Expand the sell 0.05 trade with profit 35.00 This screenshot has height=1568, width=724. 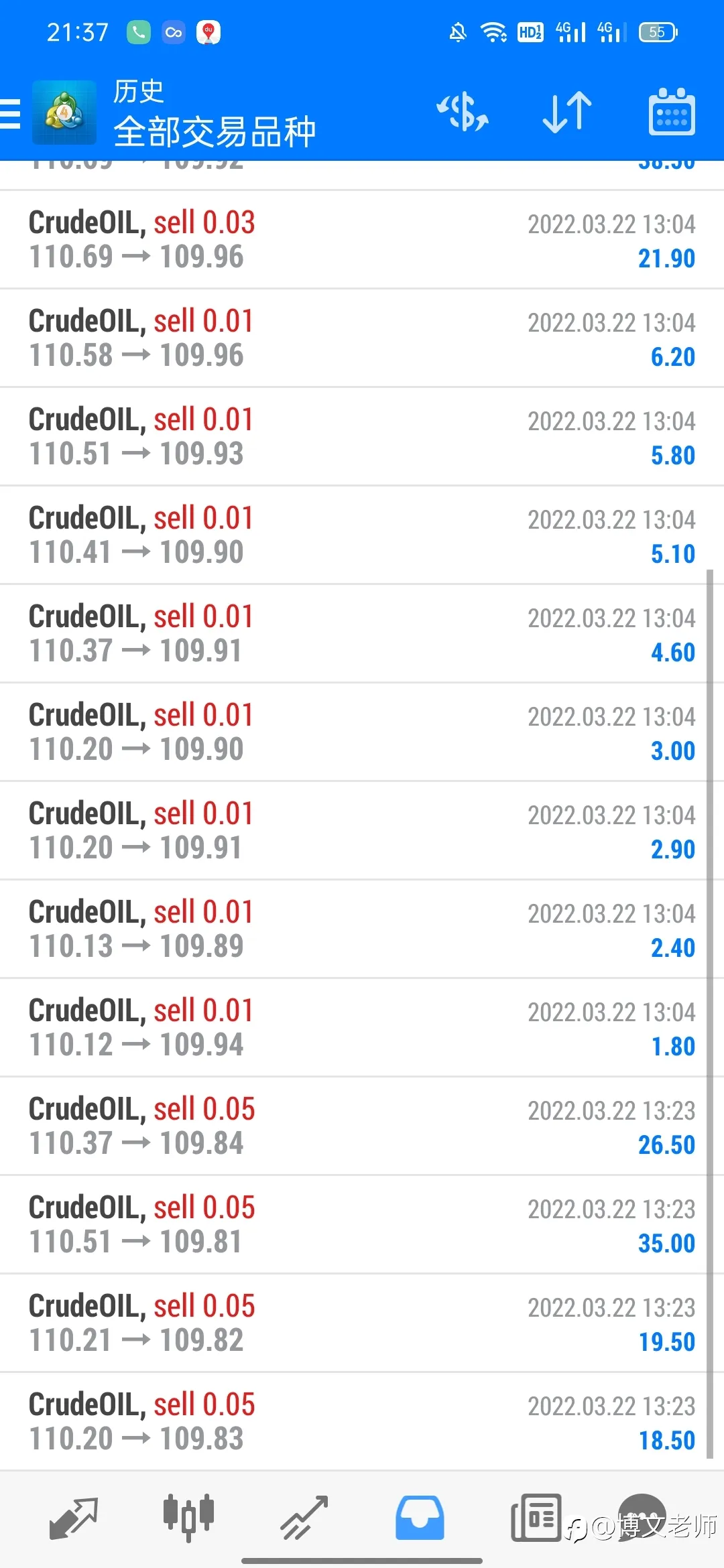(362, 1225)
